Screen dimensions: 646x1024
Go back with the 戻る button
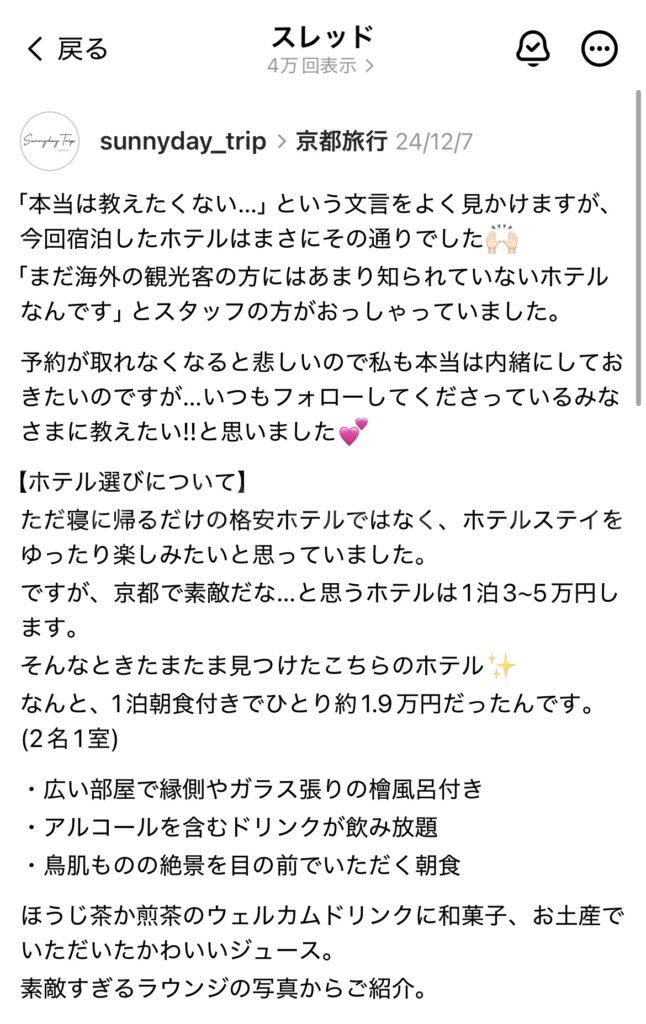point(66,48)
